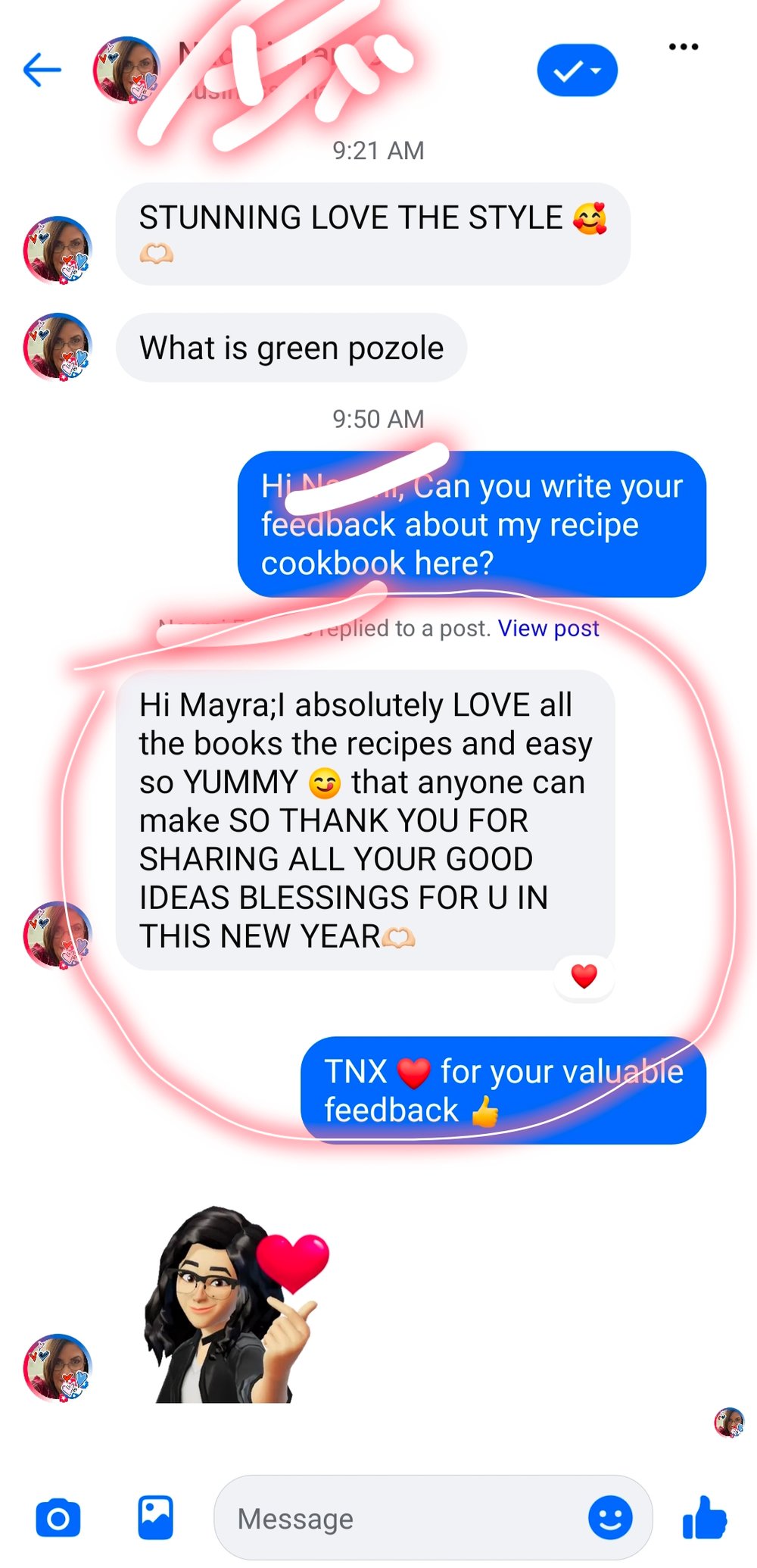This screenshot has width=757, height=1568.
Task: Open the photo gallery picker
Action: 155,1517
